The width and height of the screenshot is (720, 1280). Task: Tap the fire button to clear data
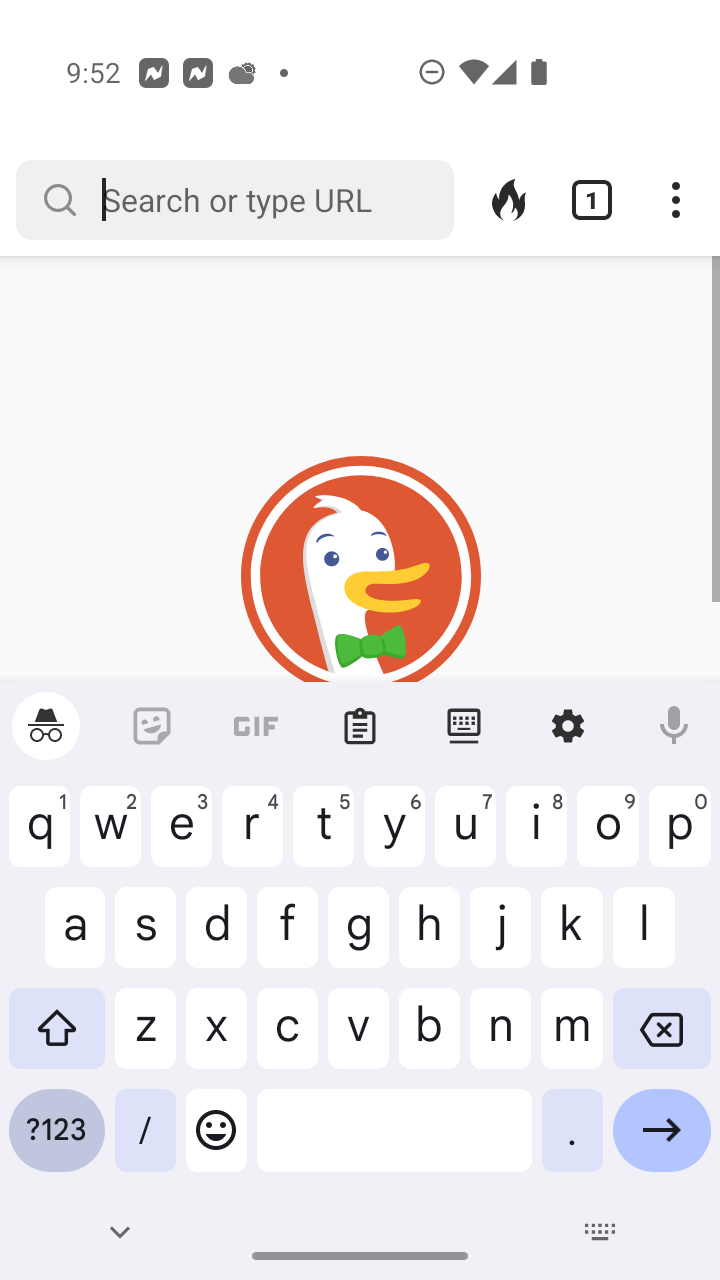[509, 200]
